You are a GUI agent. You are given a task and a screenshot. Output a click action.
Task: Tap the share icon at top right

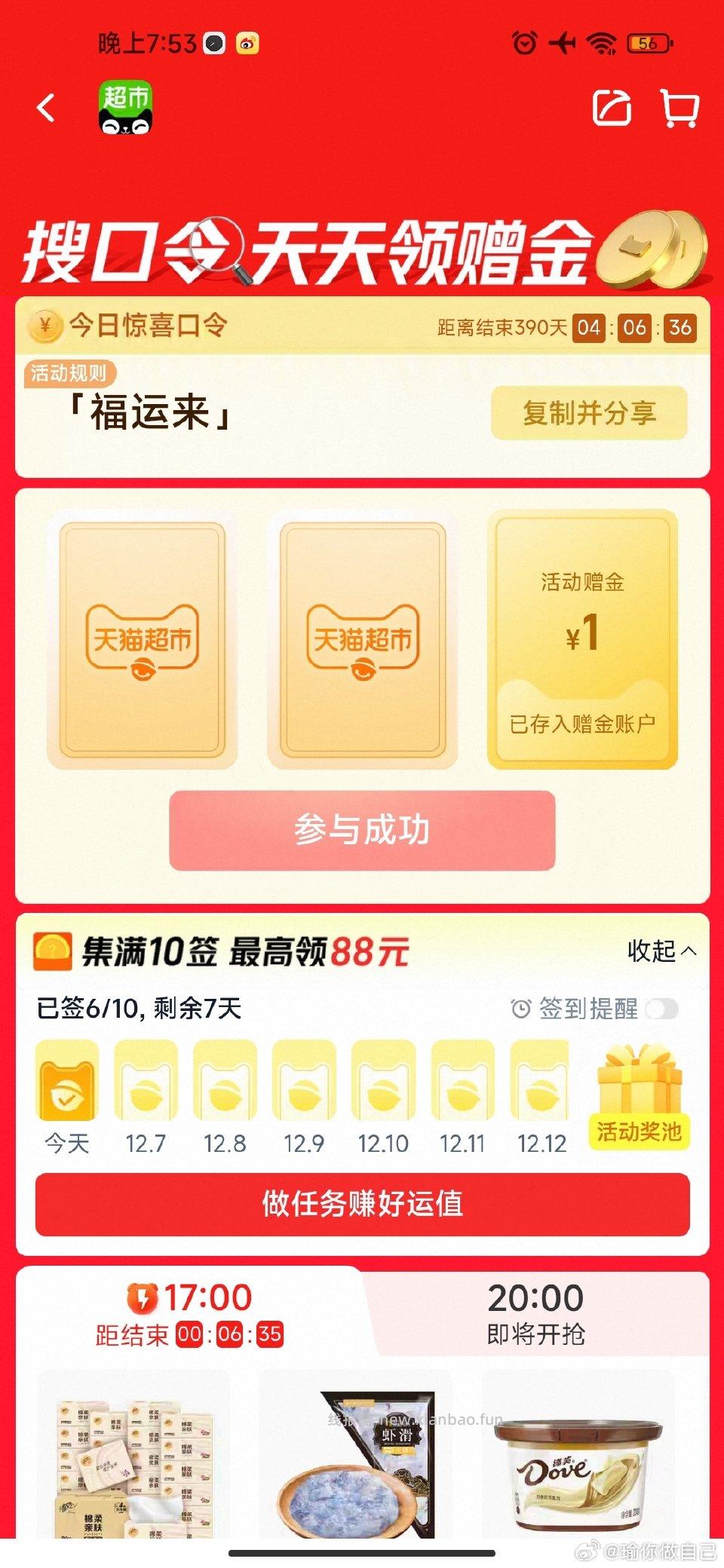pos(611,109)
